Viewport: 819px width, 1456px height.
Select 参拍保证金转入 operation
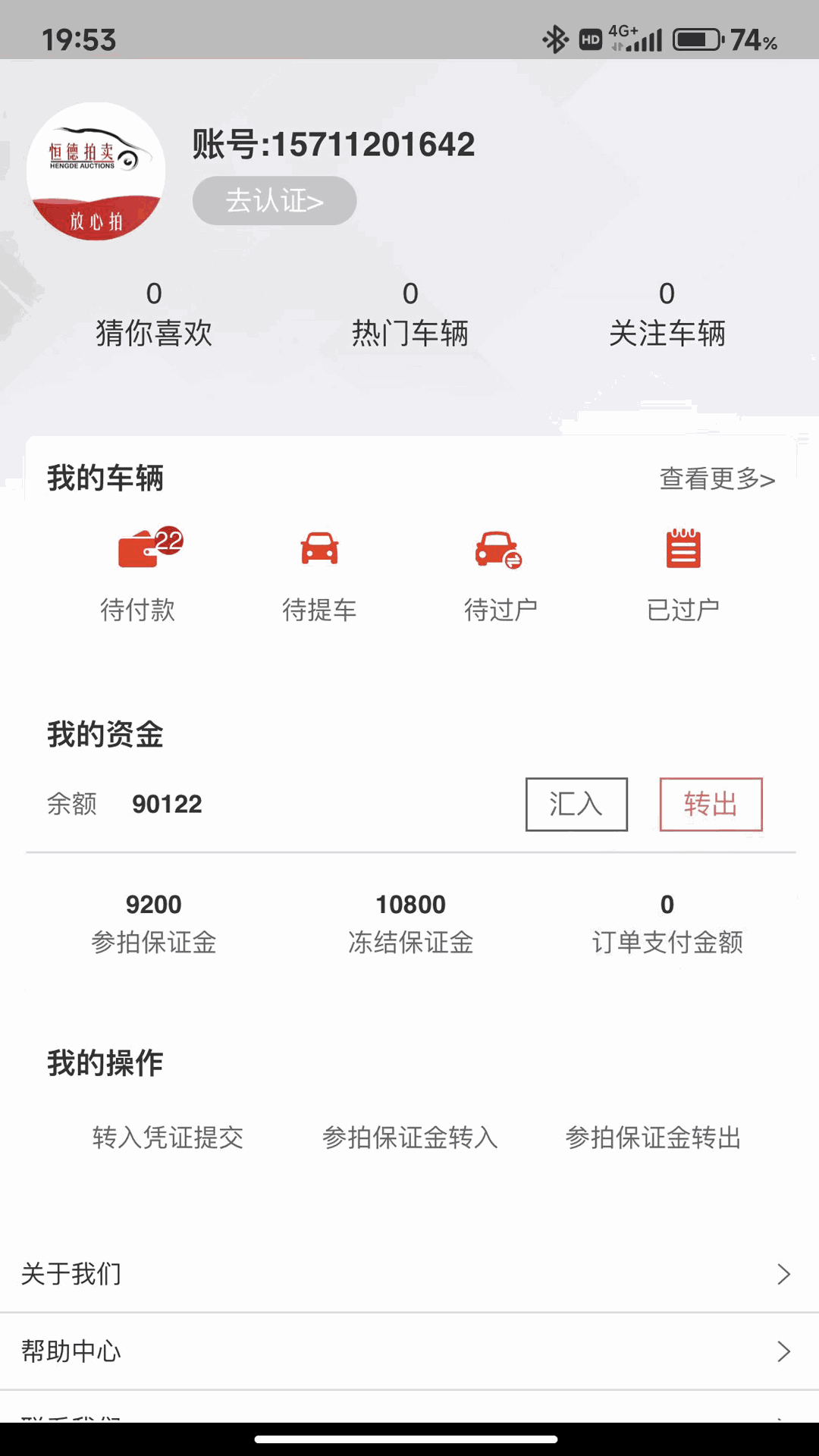coord(410,1137)
